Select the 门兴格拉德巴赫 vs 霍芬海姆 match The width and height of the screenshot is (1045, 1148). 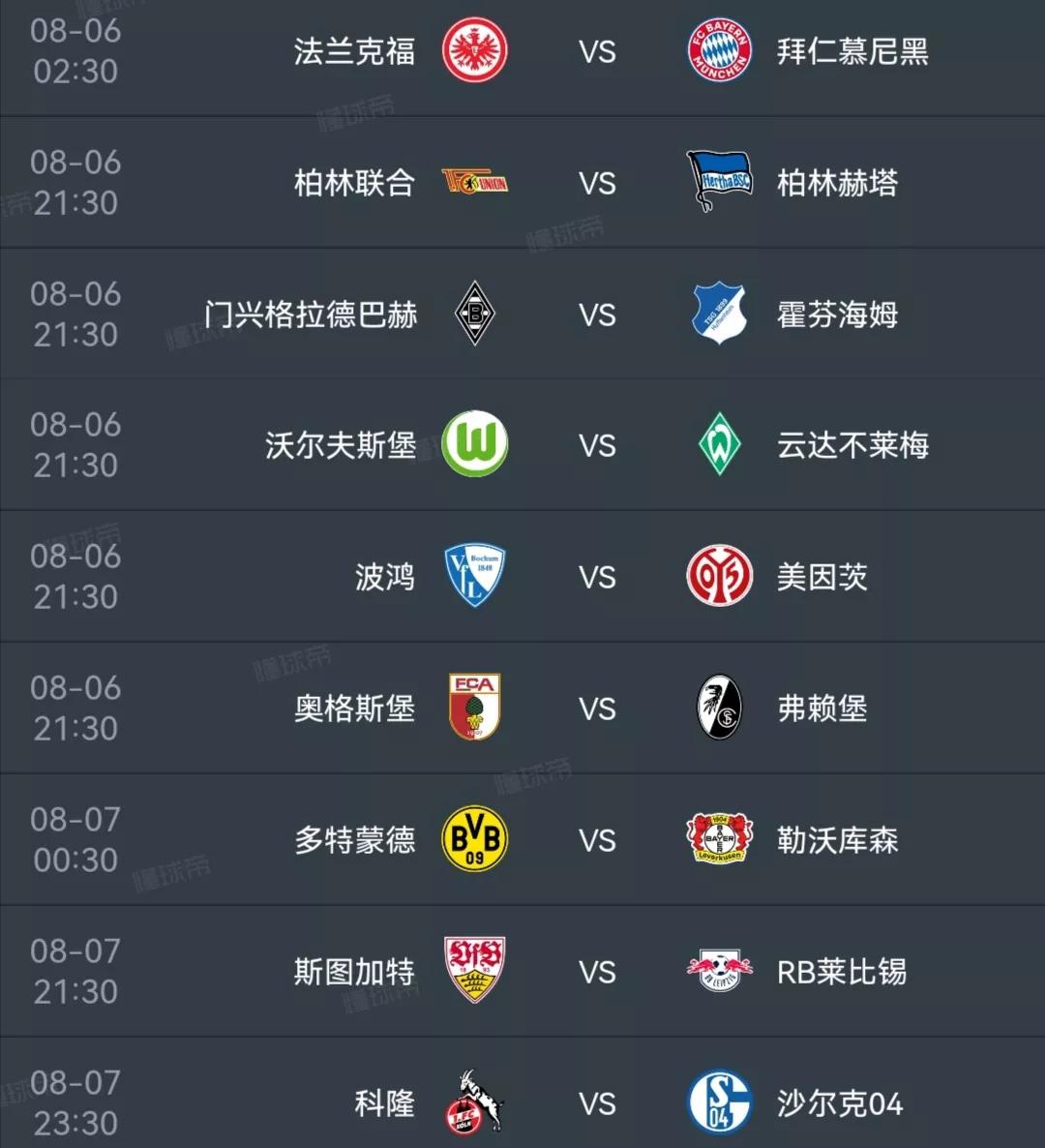pos(597,315)
